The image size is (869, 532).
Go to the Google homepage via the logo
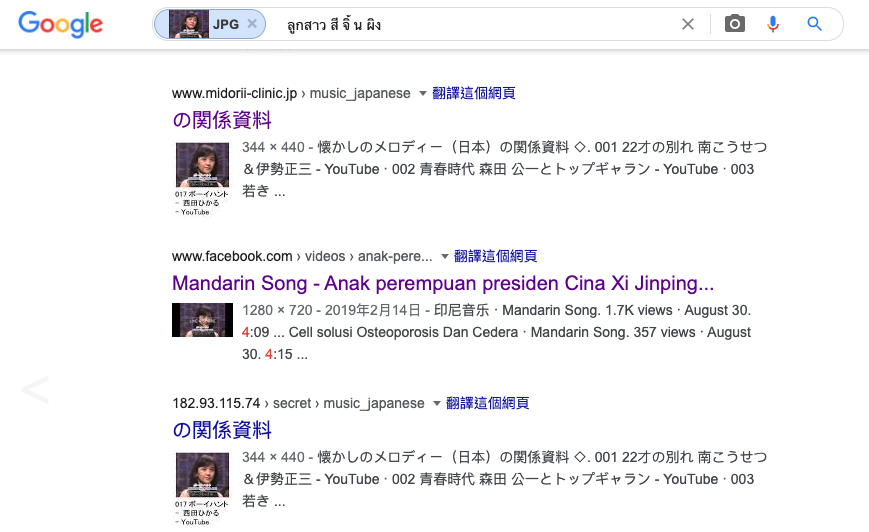tap(60, 24)
